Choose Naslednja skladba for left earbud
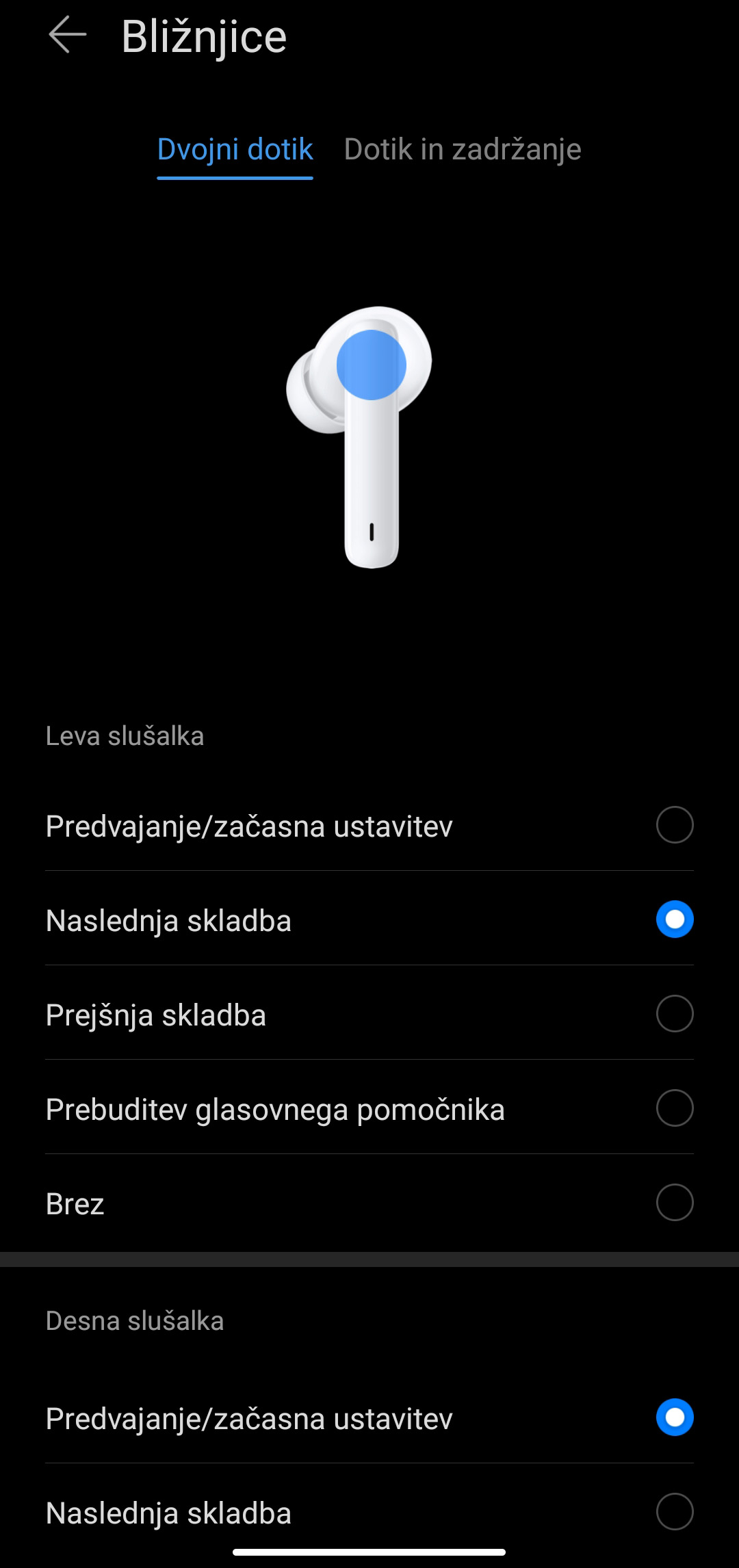 tap(674, 919)
